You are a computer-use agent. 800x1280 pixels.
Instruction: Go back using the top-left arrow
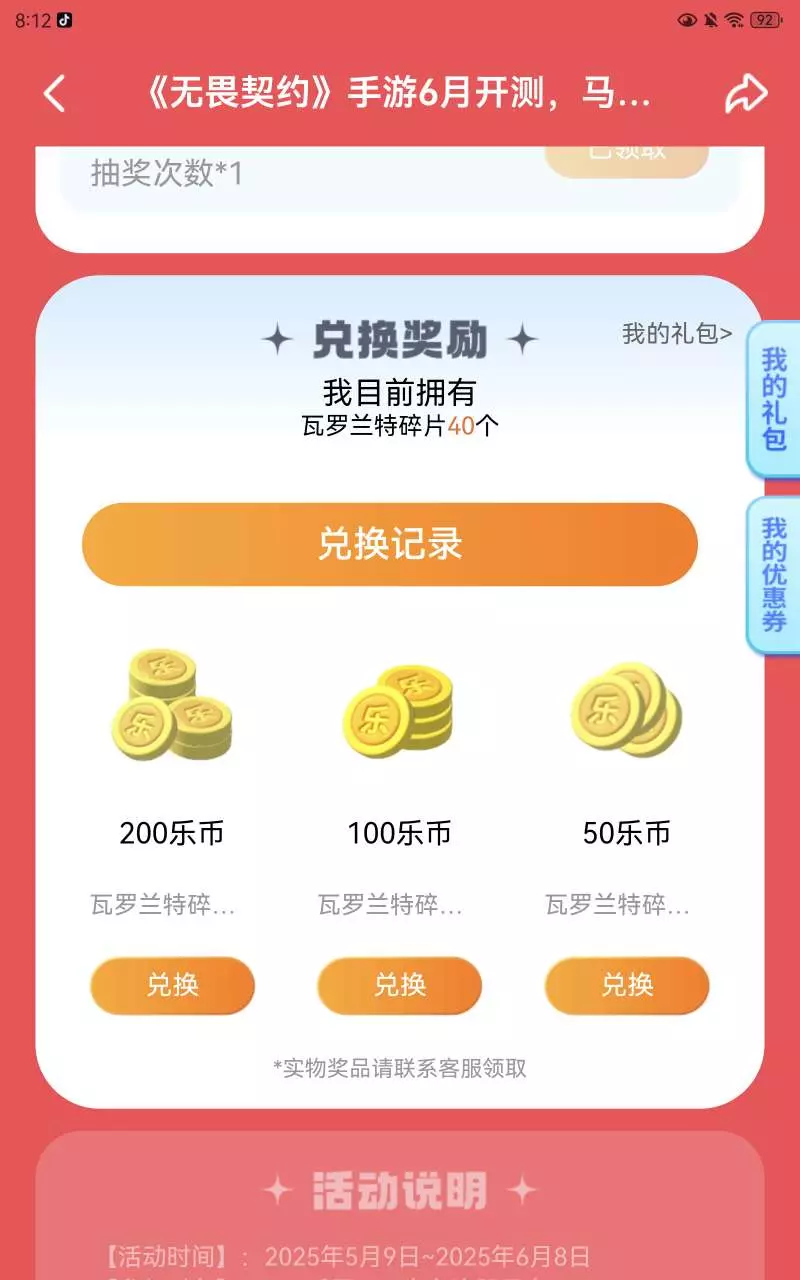coord(54,94)
